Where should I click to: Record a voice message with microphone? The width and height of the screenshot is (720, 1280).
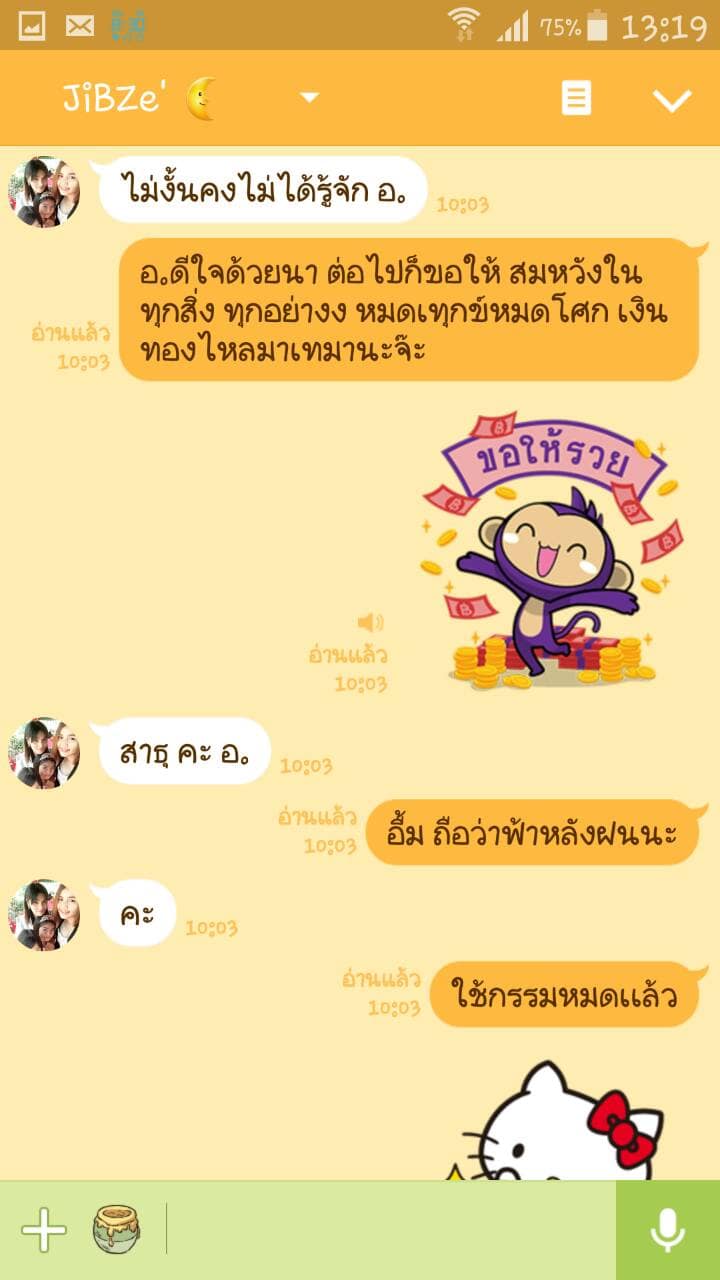coord(668,1230)
